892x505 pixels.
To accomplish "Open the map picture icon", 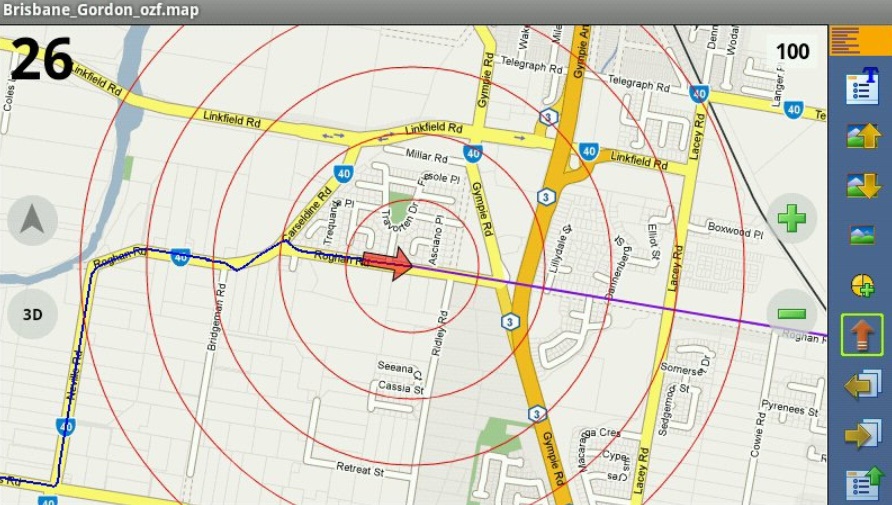I will (862, 235).
